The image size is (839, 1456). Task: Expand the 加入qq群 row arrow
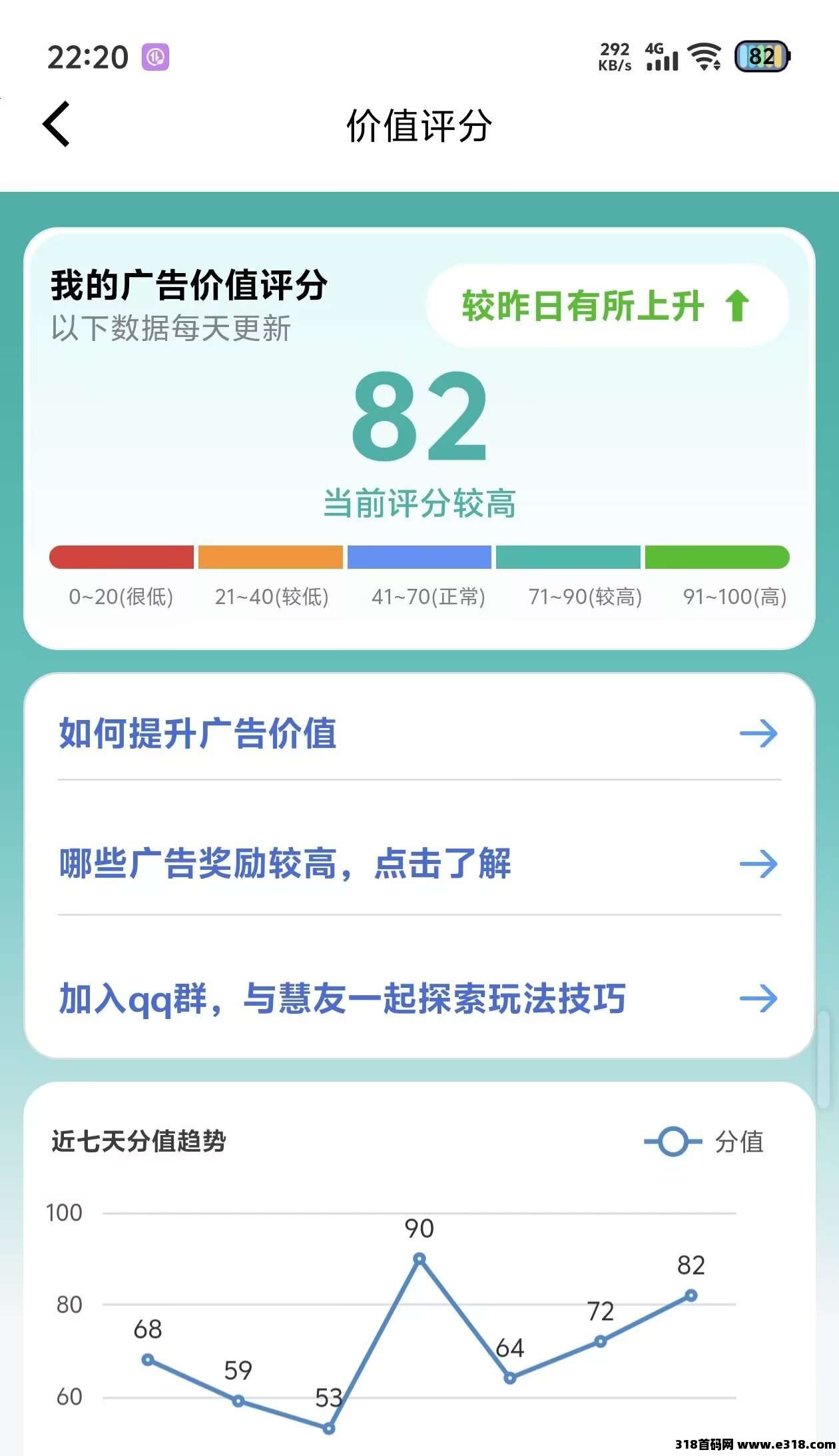(x=759, y=998)
